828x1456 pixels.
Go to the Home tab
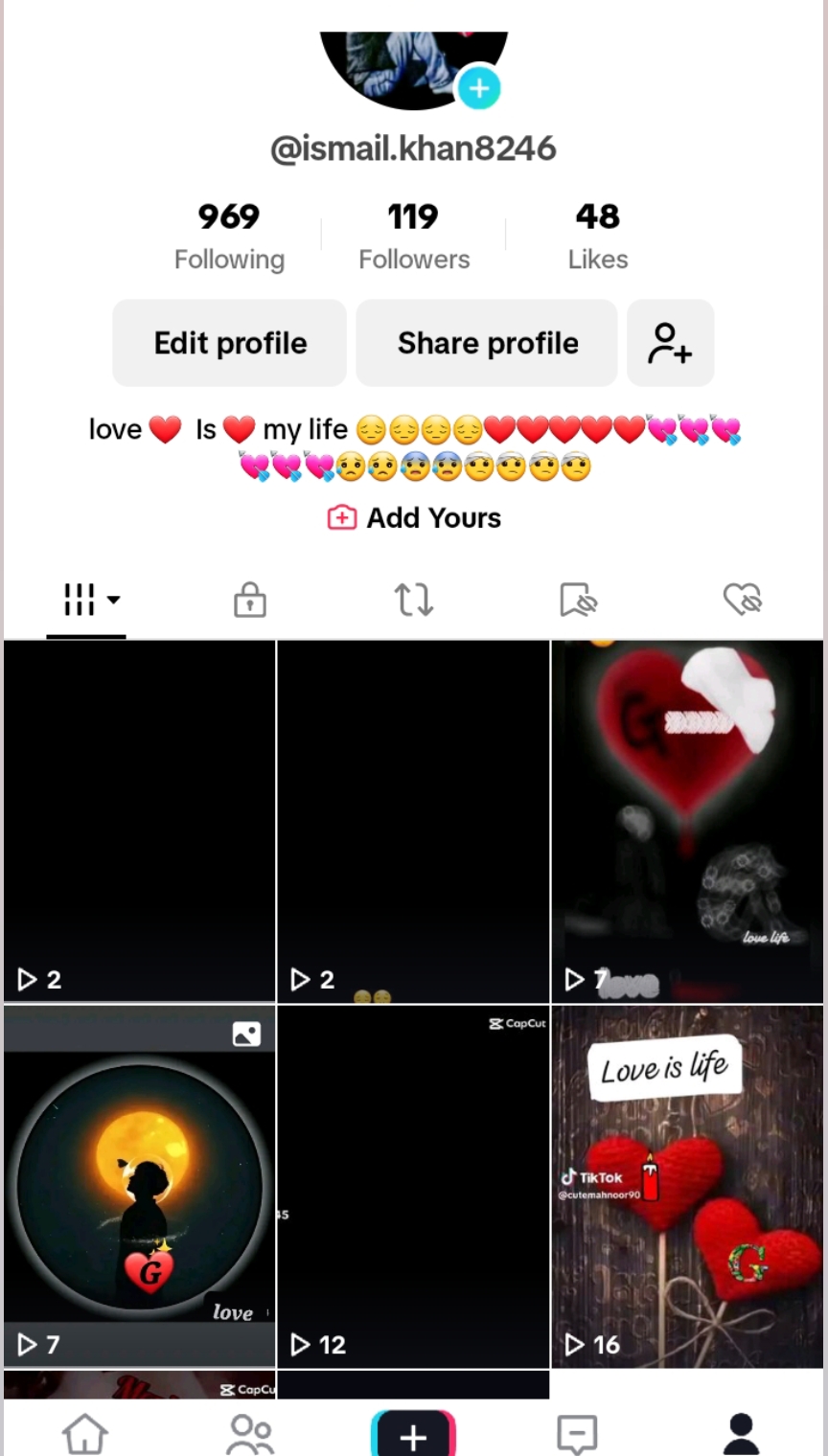(x=85, y=1433)
